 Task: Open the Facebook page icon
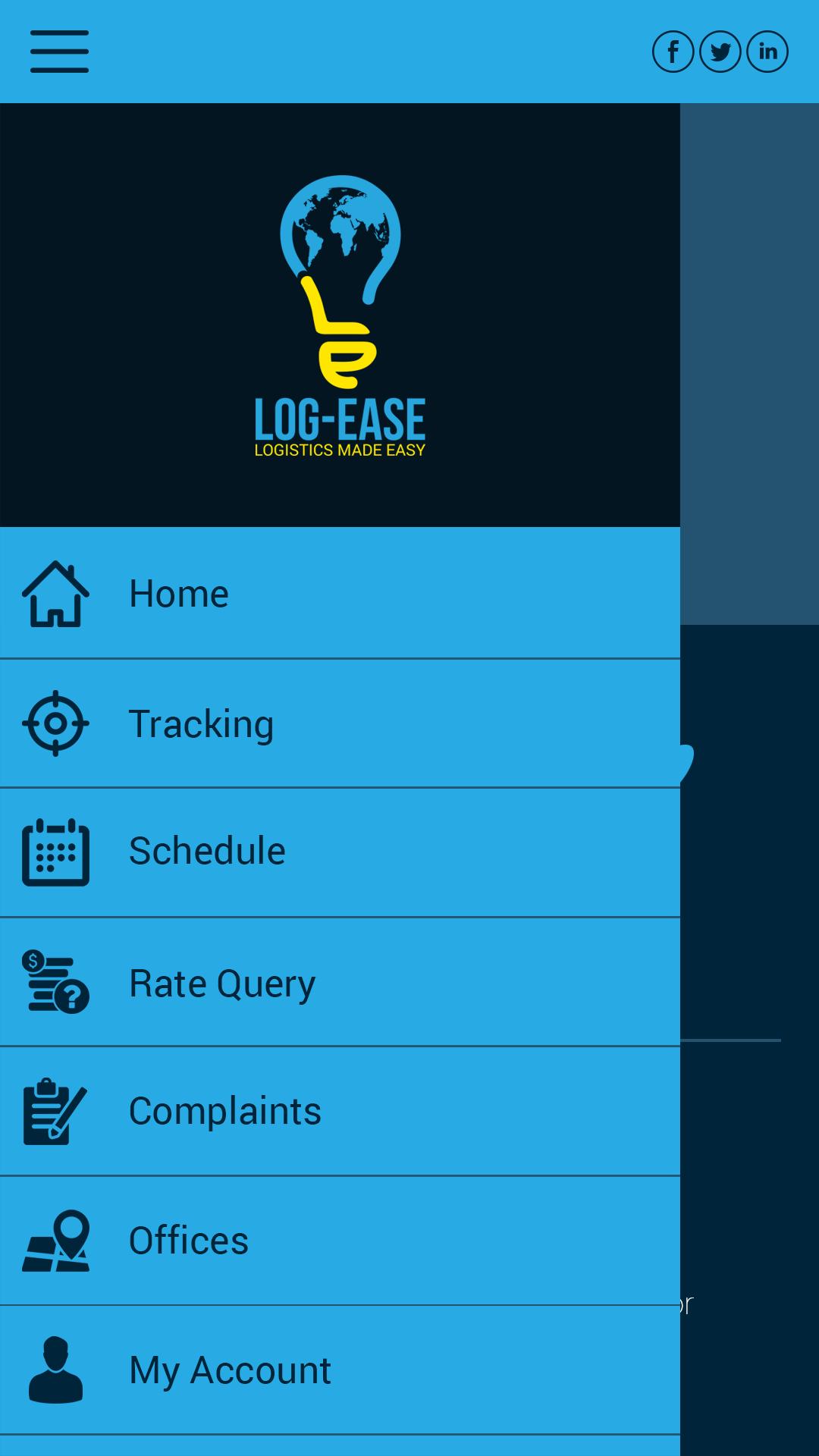tap(673, 52)
